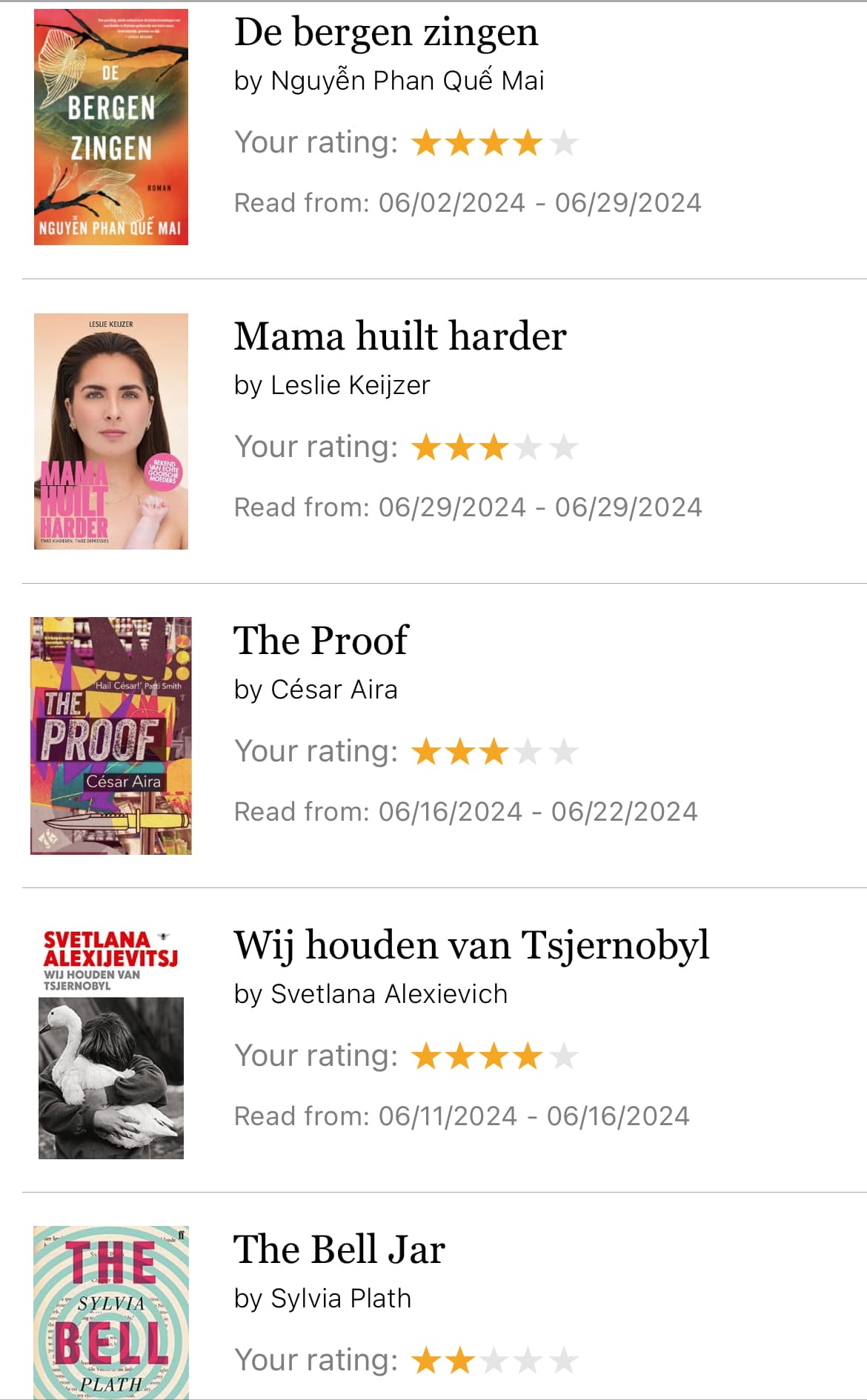The image size is (867, 1400).
Task: Open The Proof title
Action: [x=321, y=641]
